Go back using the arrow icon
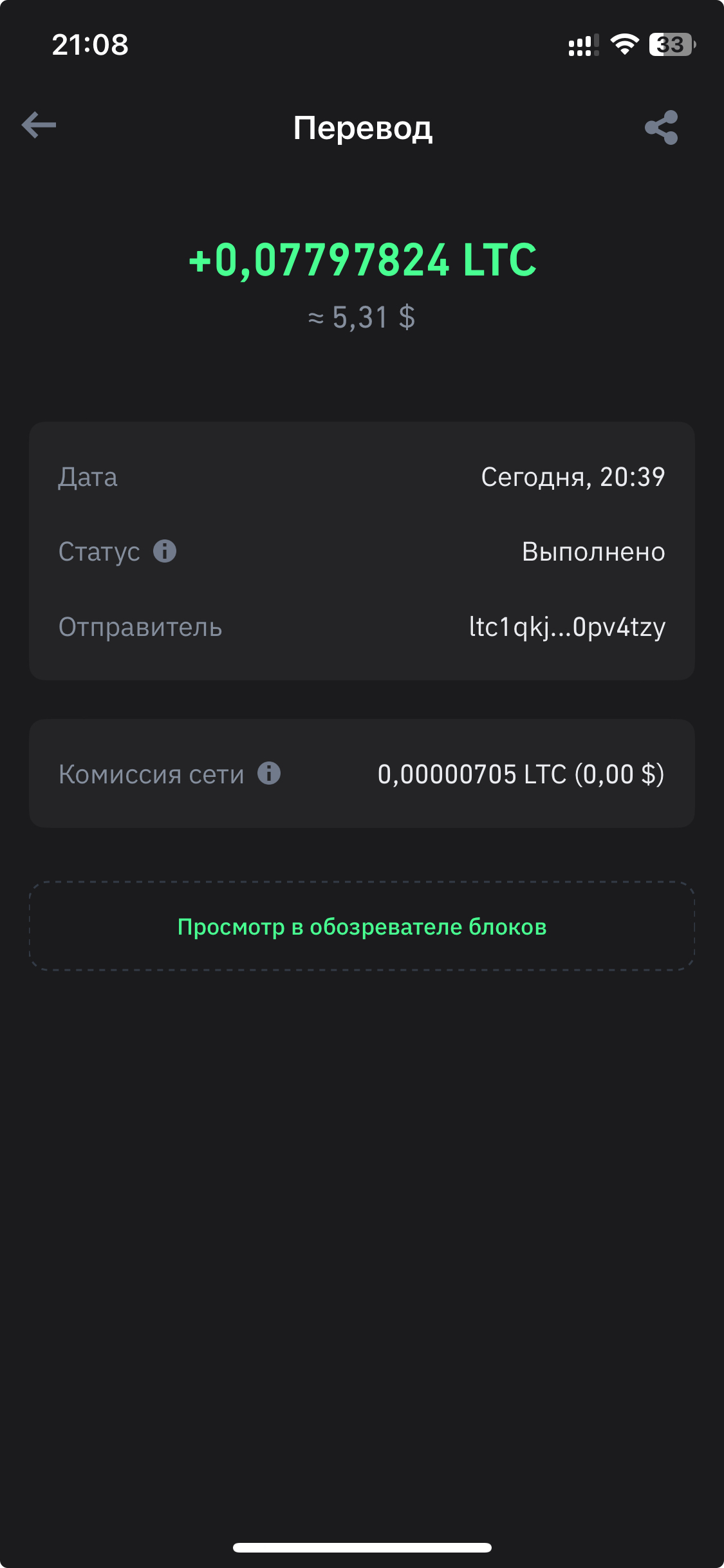This screenshot has width=724, height=1568. coord(39,125)
